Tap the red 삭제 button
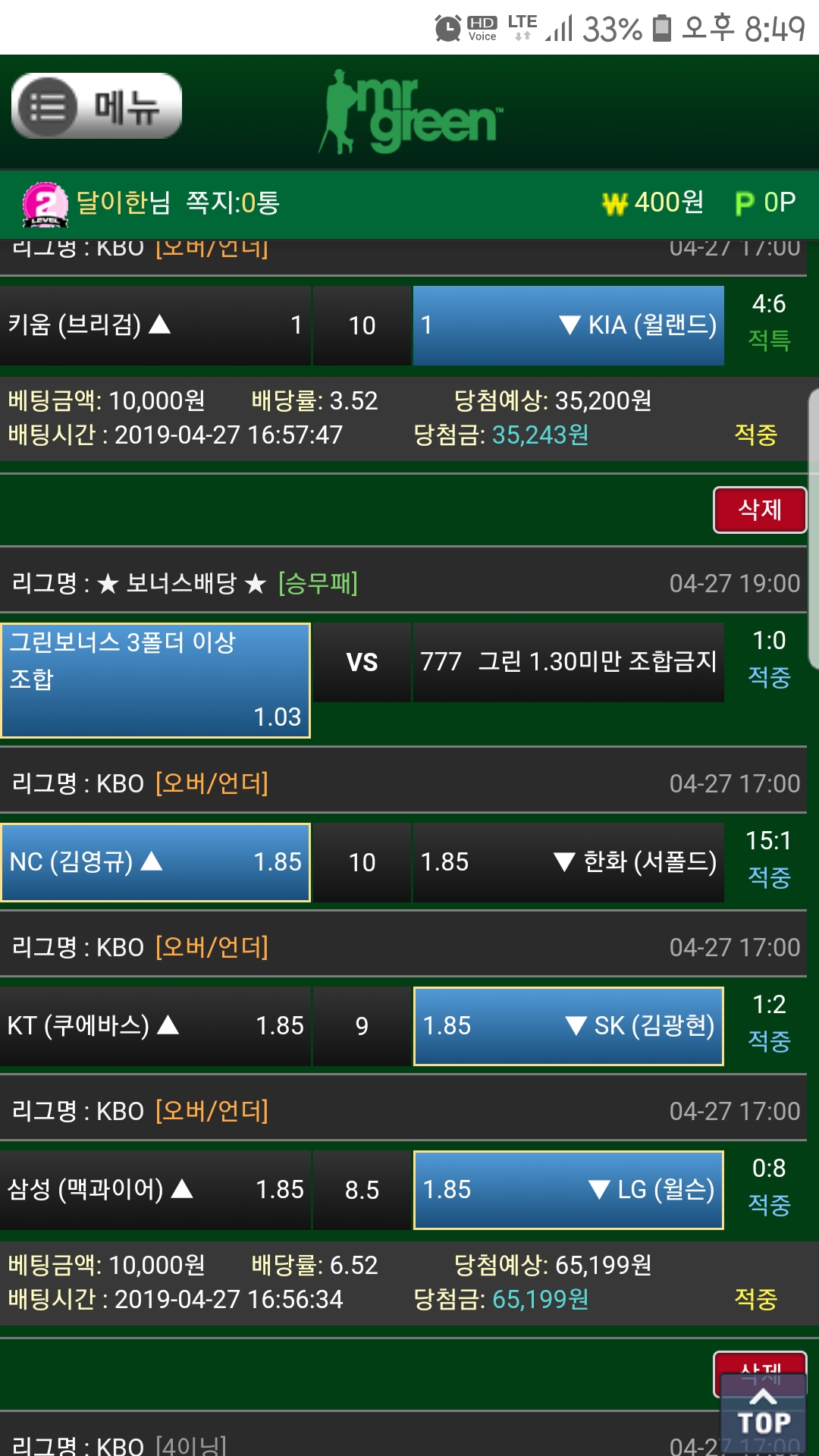Screen dimensions: 819x1456 click(x=759, y=510)
